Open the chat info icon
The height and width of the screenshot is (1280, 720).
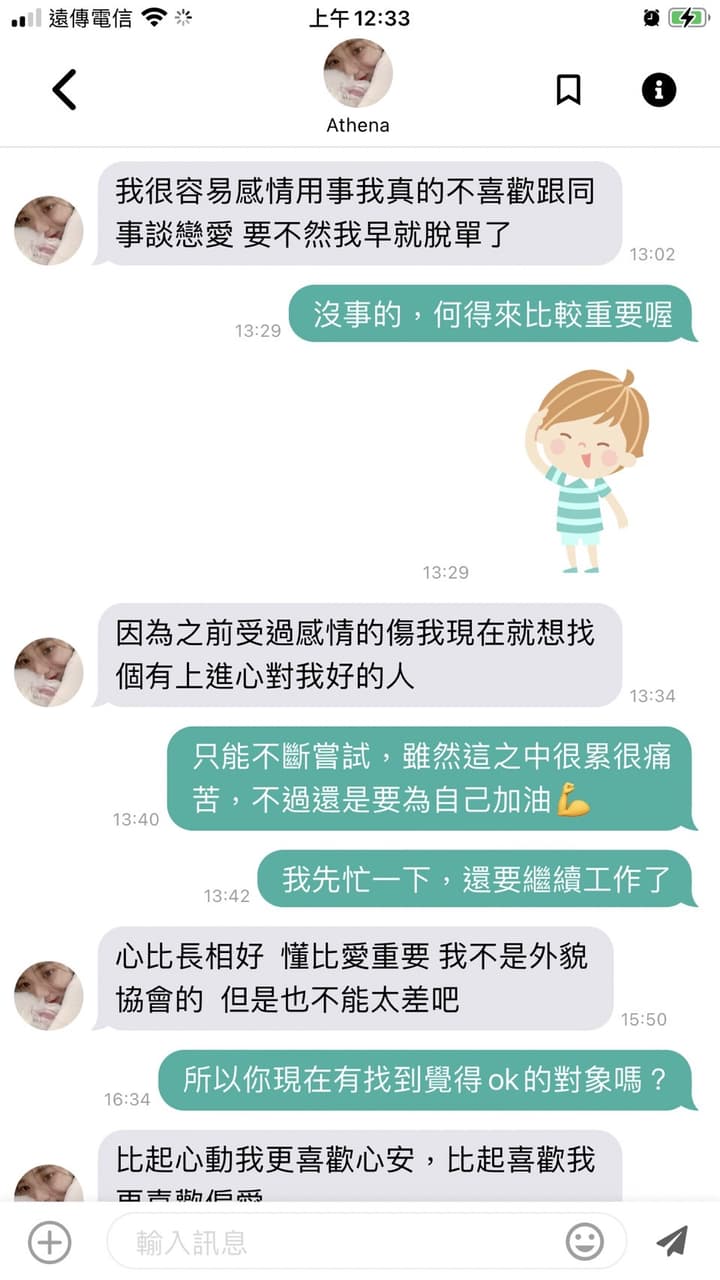coord(658,90)
